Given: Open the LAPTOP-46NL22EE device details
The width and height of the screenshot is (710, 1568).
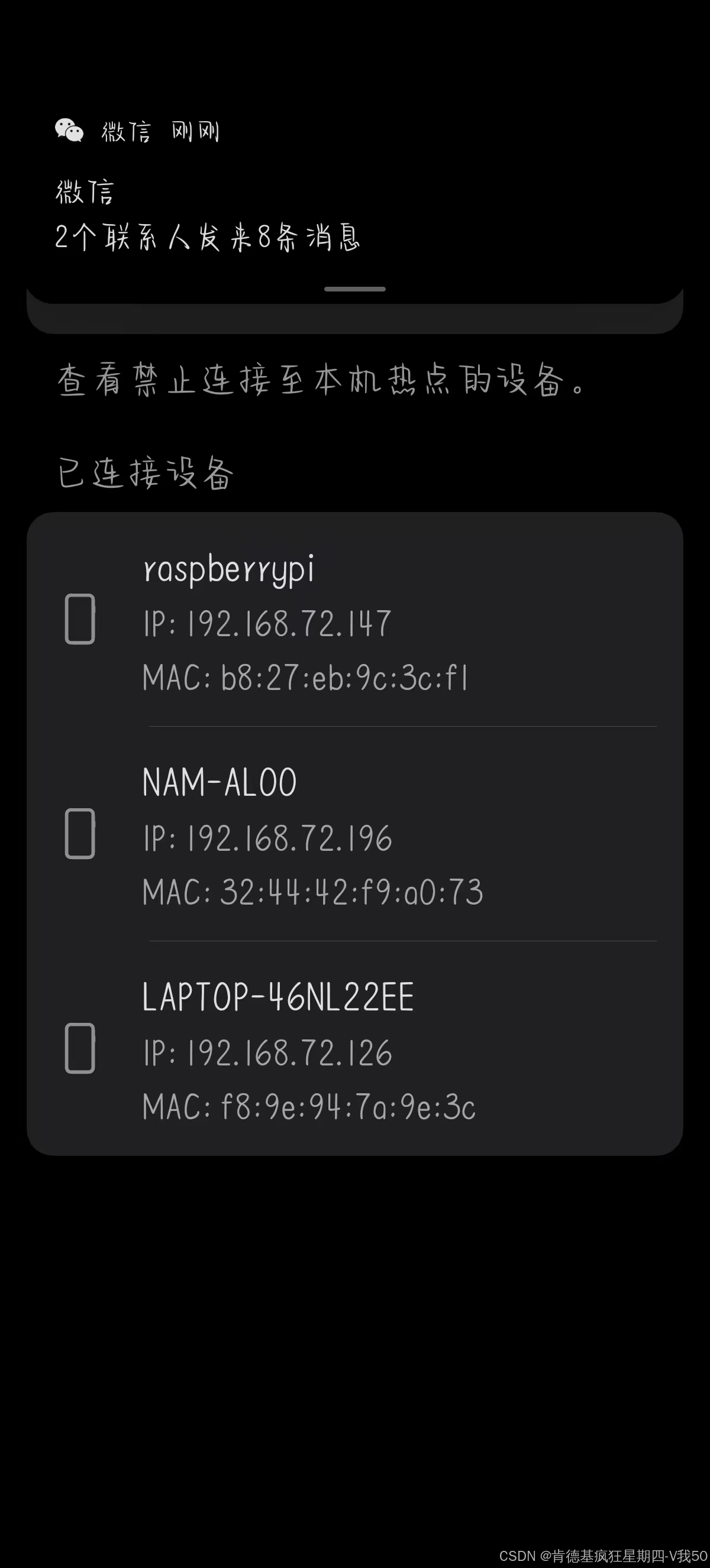Looking at the screenshot, I should tap(355, 1048).
